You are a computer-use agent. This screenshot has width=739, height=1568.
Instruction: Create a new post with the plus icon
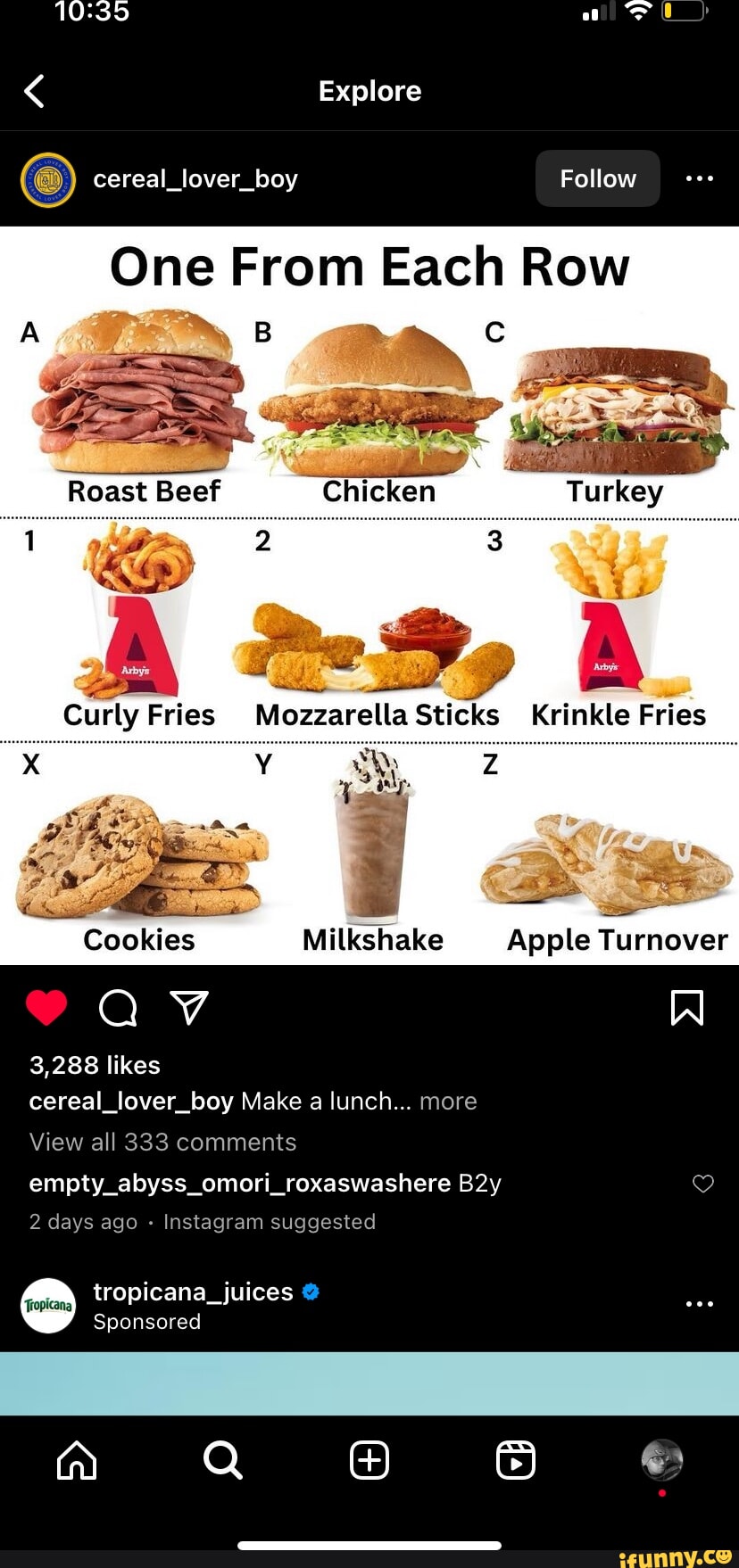(369, 1460)
